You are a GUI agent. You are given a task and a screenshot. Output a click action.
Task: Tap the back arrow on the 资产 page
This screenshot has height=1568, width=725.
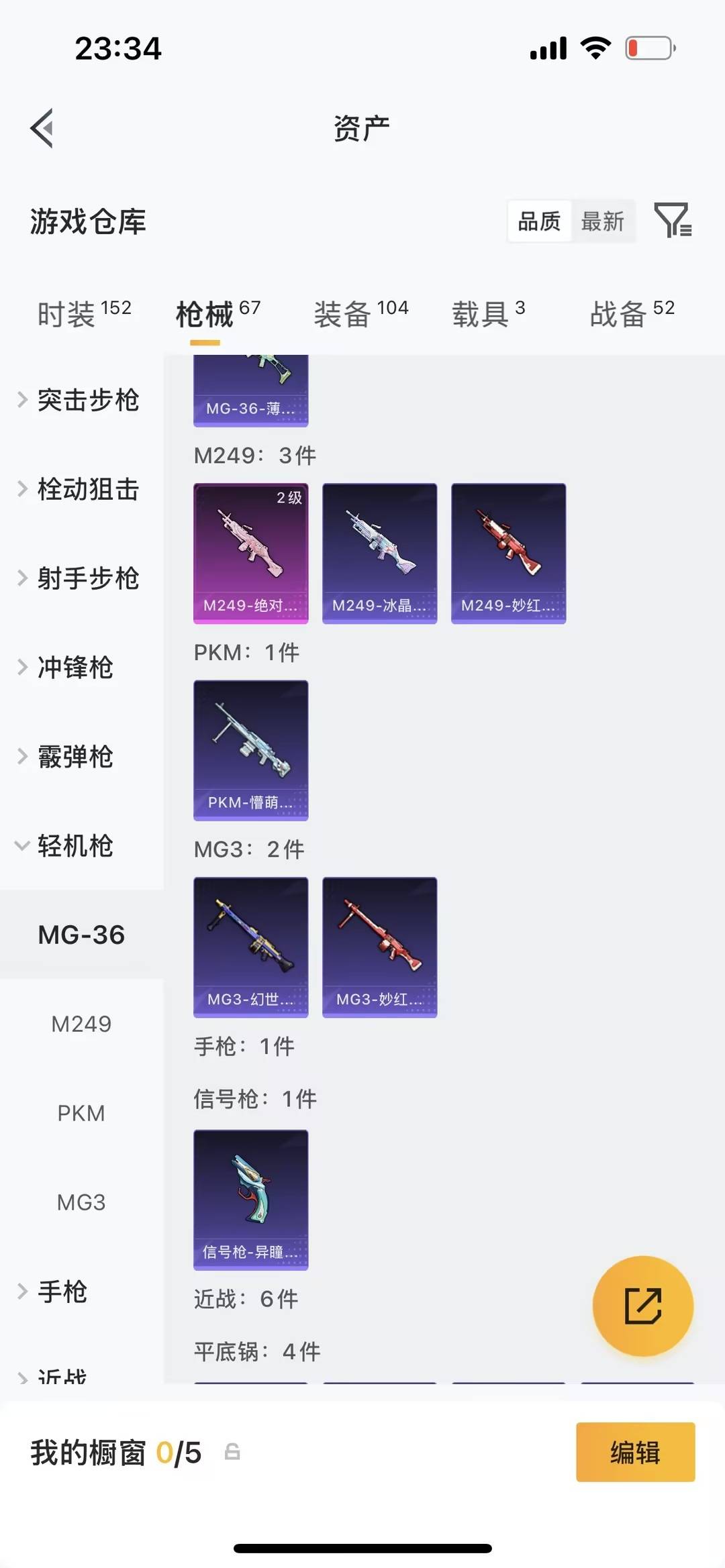click(x=42, y=128)
